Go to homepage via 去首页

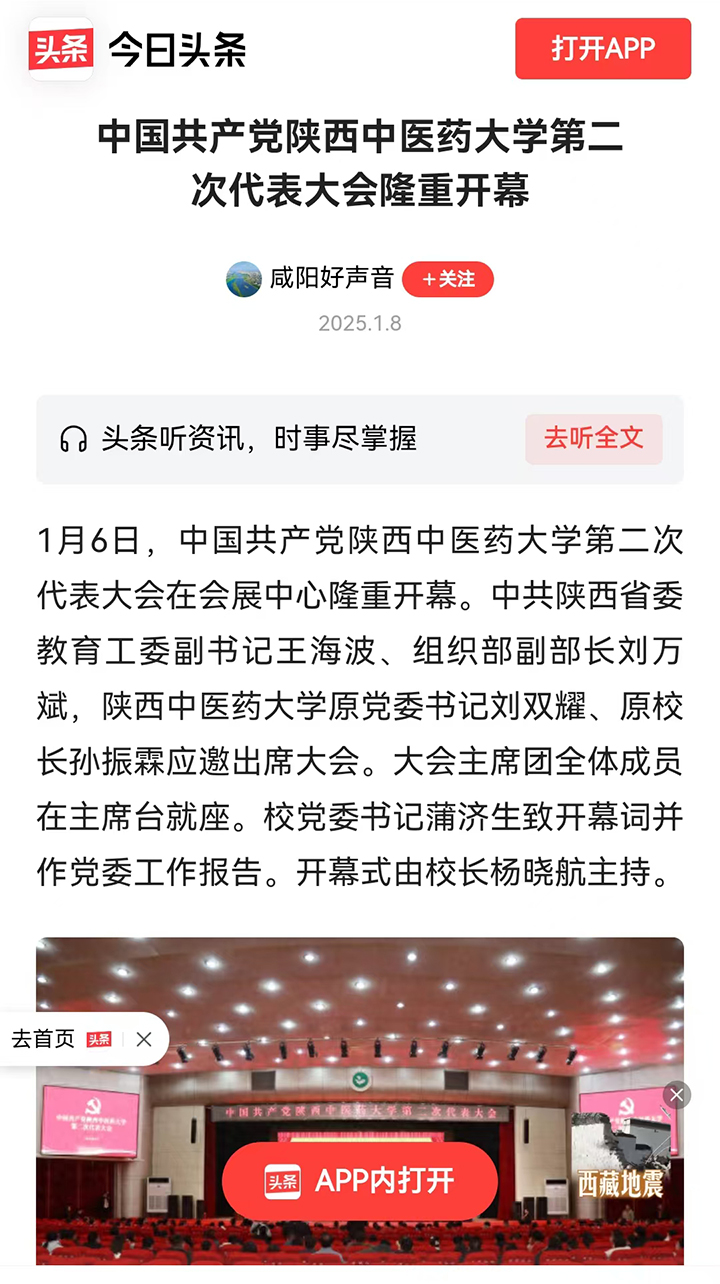pyautogui.click(x=60, y=1039)
